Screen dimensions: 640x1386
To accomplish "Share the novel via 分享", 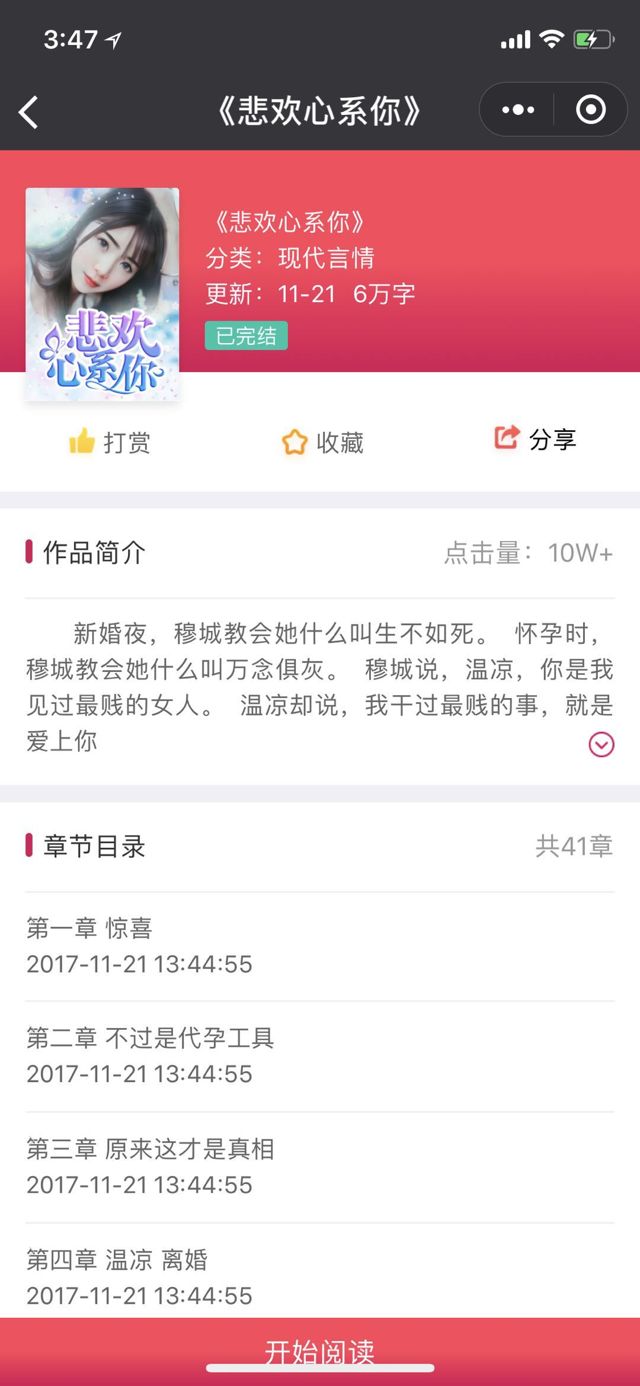I will pyautogui.click(x=535, y=439).
